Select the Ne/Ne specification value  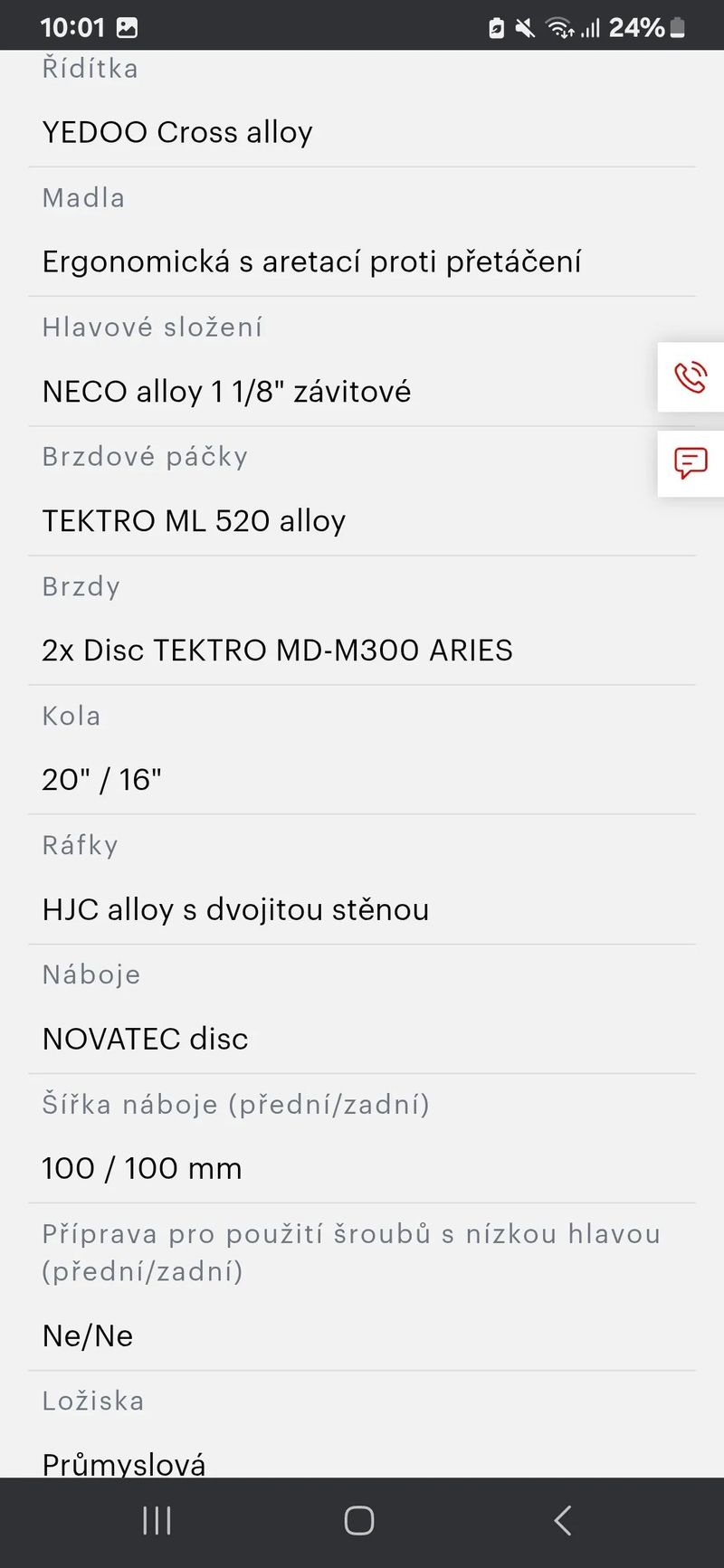[87, 1335]
